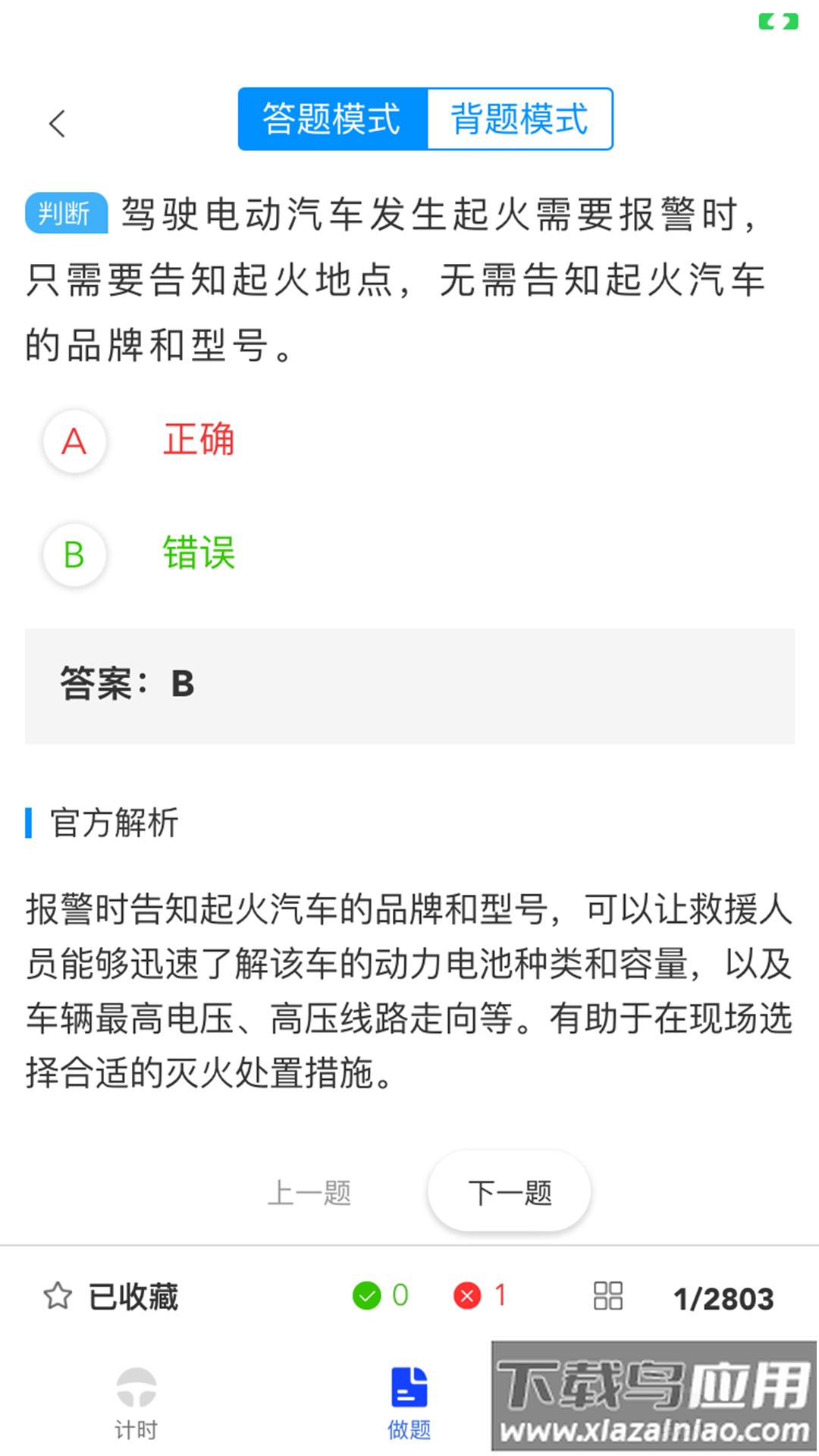
Task: Open the question navigator showing 1/2803
Action: tap(723, 1297)
